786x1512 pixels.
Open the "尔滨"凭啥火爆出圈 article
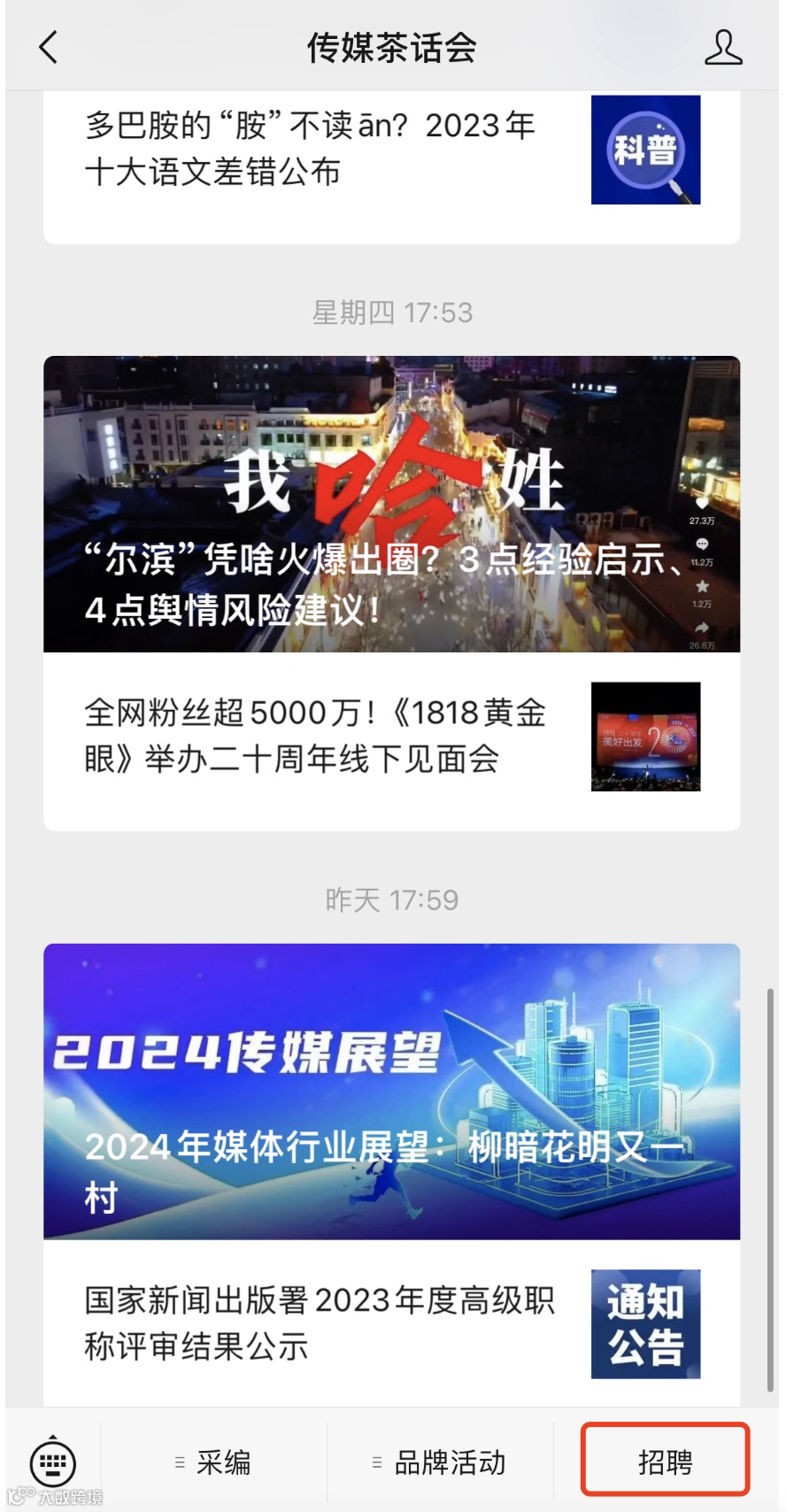391,504
